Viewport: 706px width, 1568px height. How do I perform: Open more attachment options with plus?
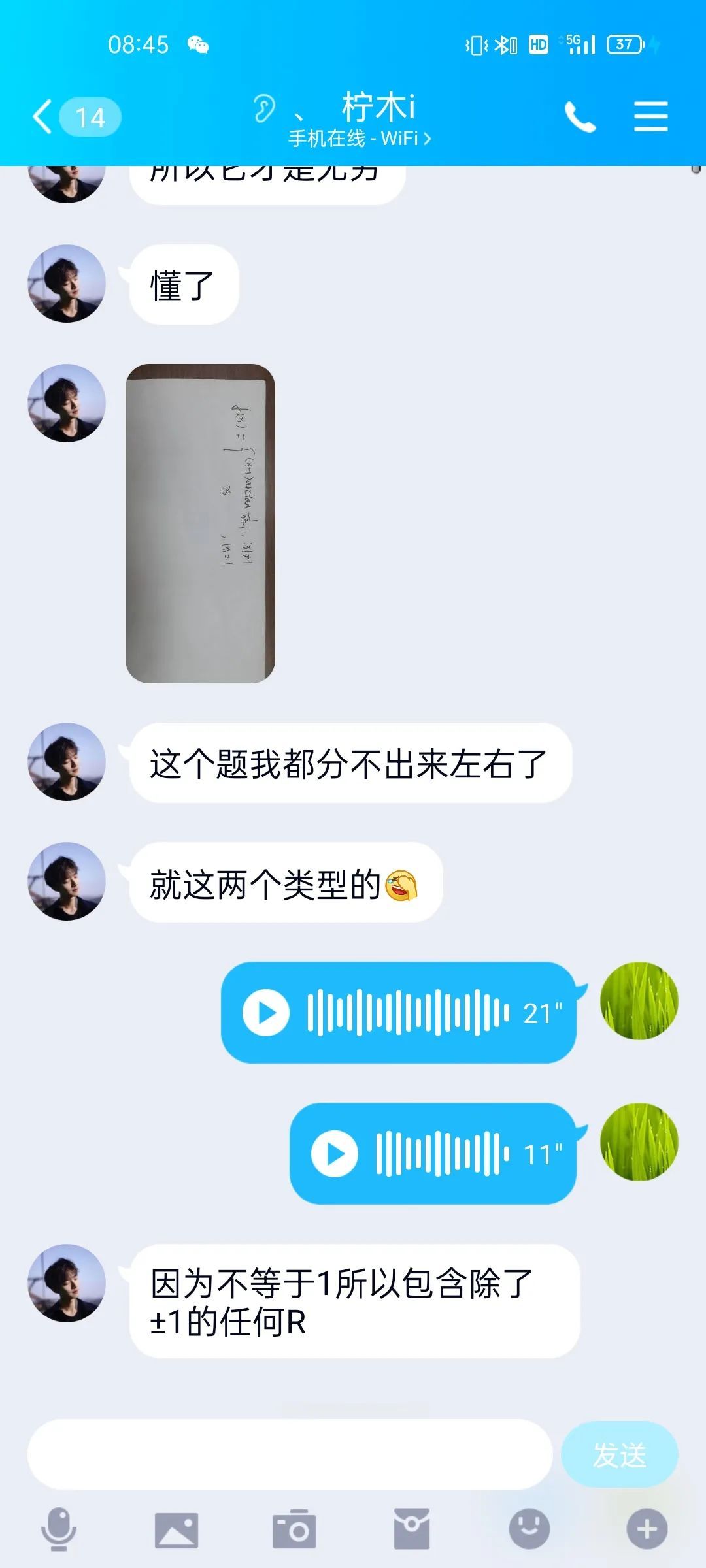point(647,1529)
